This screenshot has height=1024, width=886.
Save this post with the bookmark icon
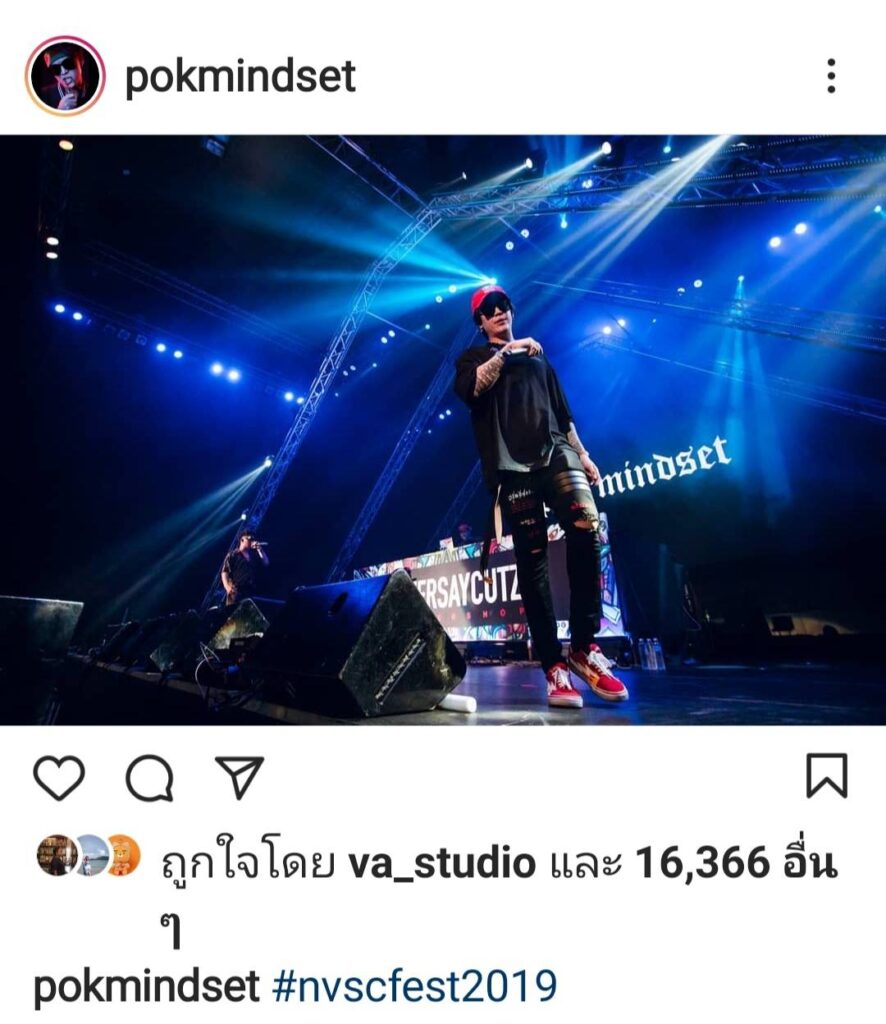click(x=826, y=776)
